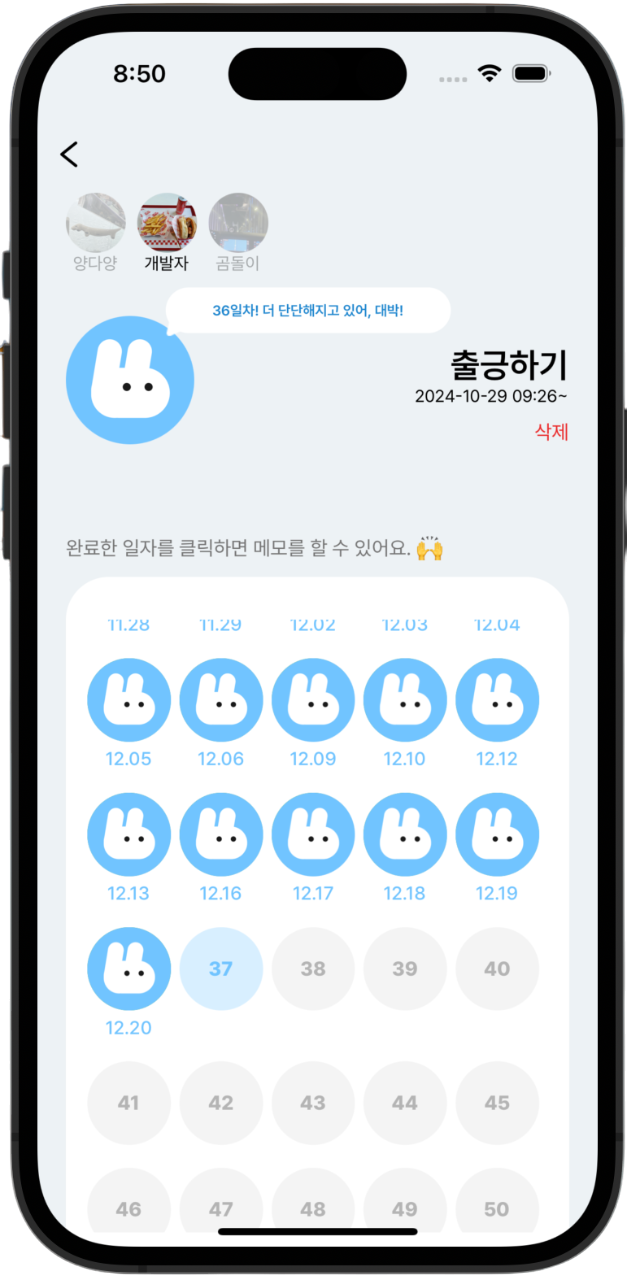Open memo for completed day 12.13

pos(129,835)
